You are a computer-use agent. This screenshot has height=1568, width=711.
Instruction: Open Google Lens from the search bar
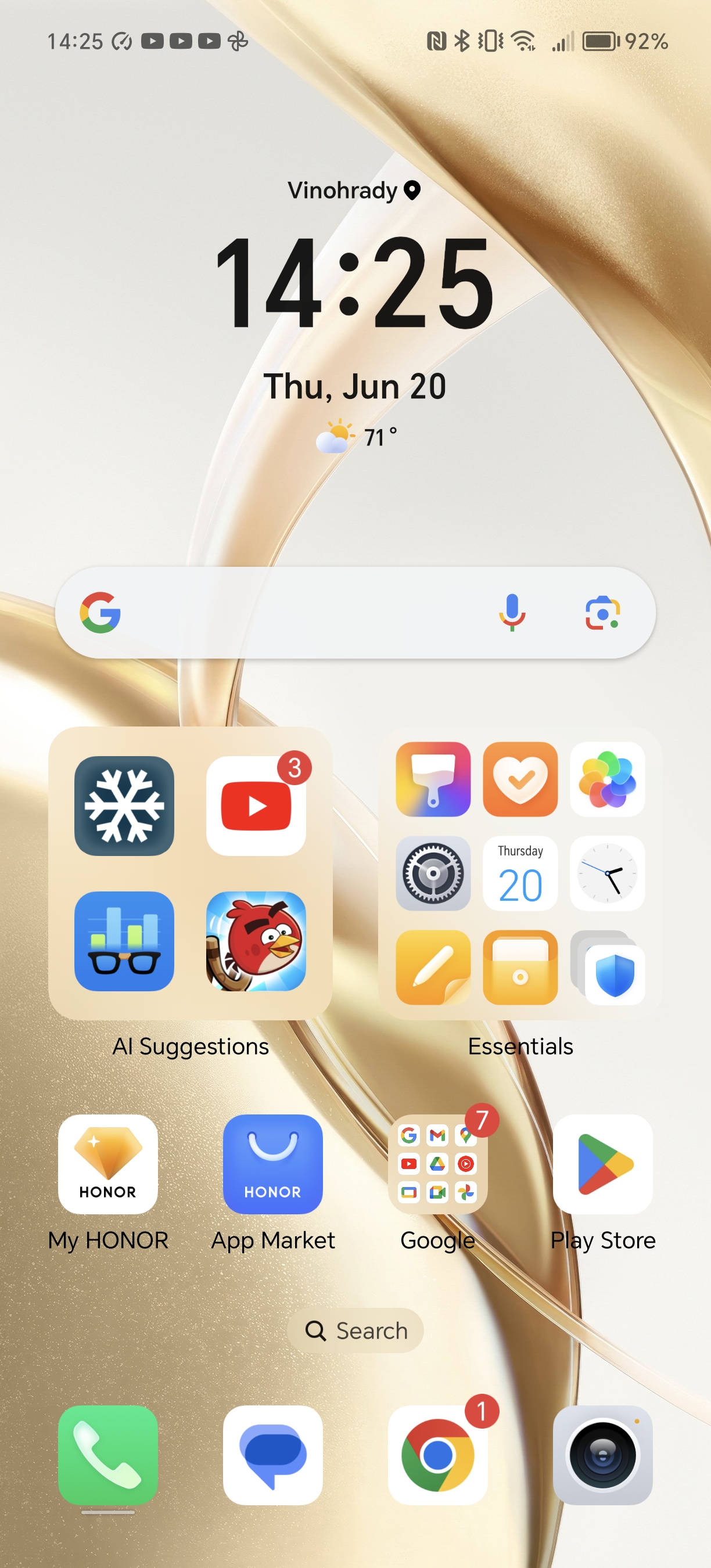point(602,612)
